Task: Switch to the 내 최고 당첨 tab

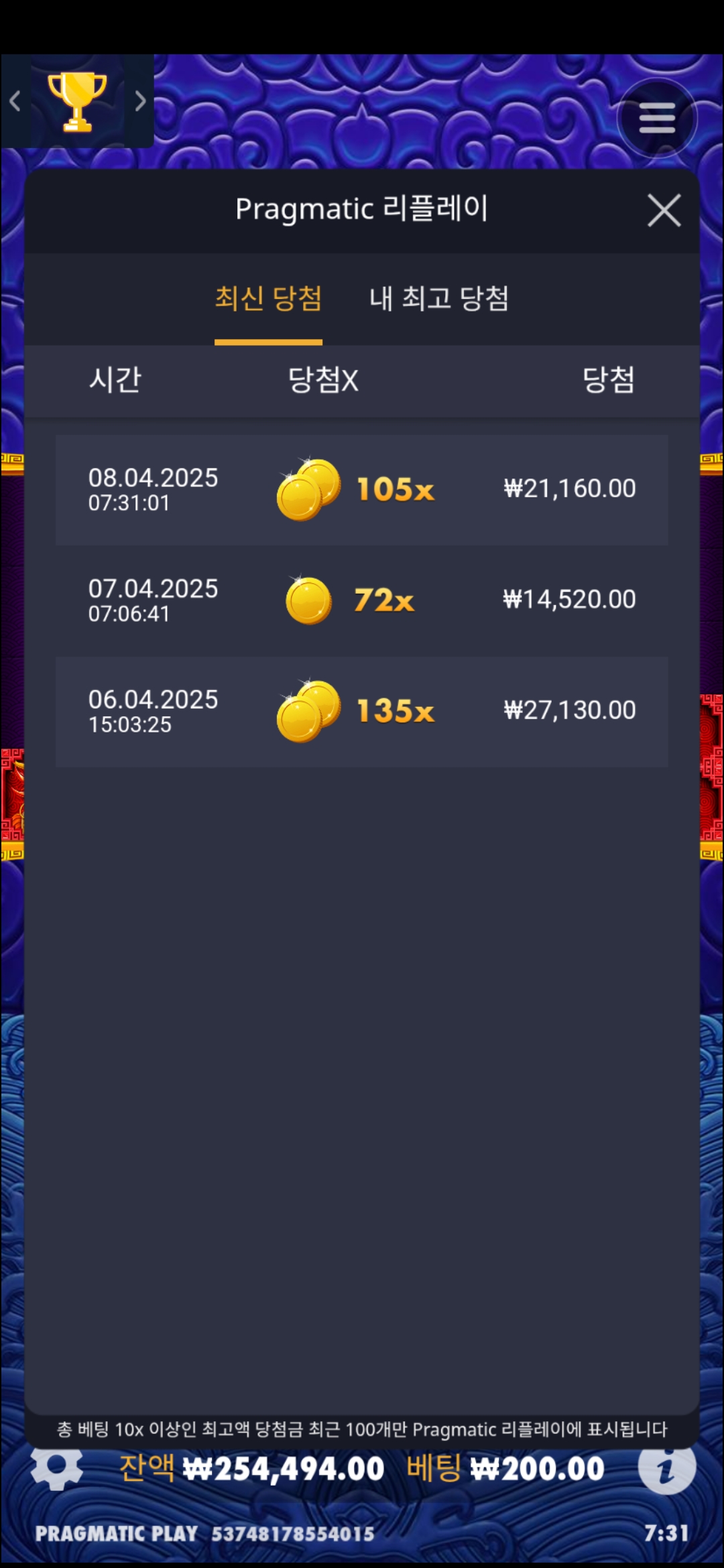Action: coord(439,298)
